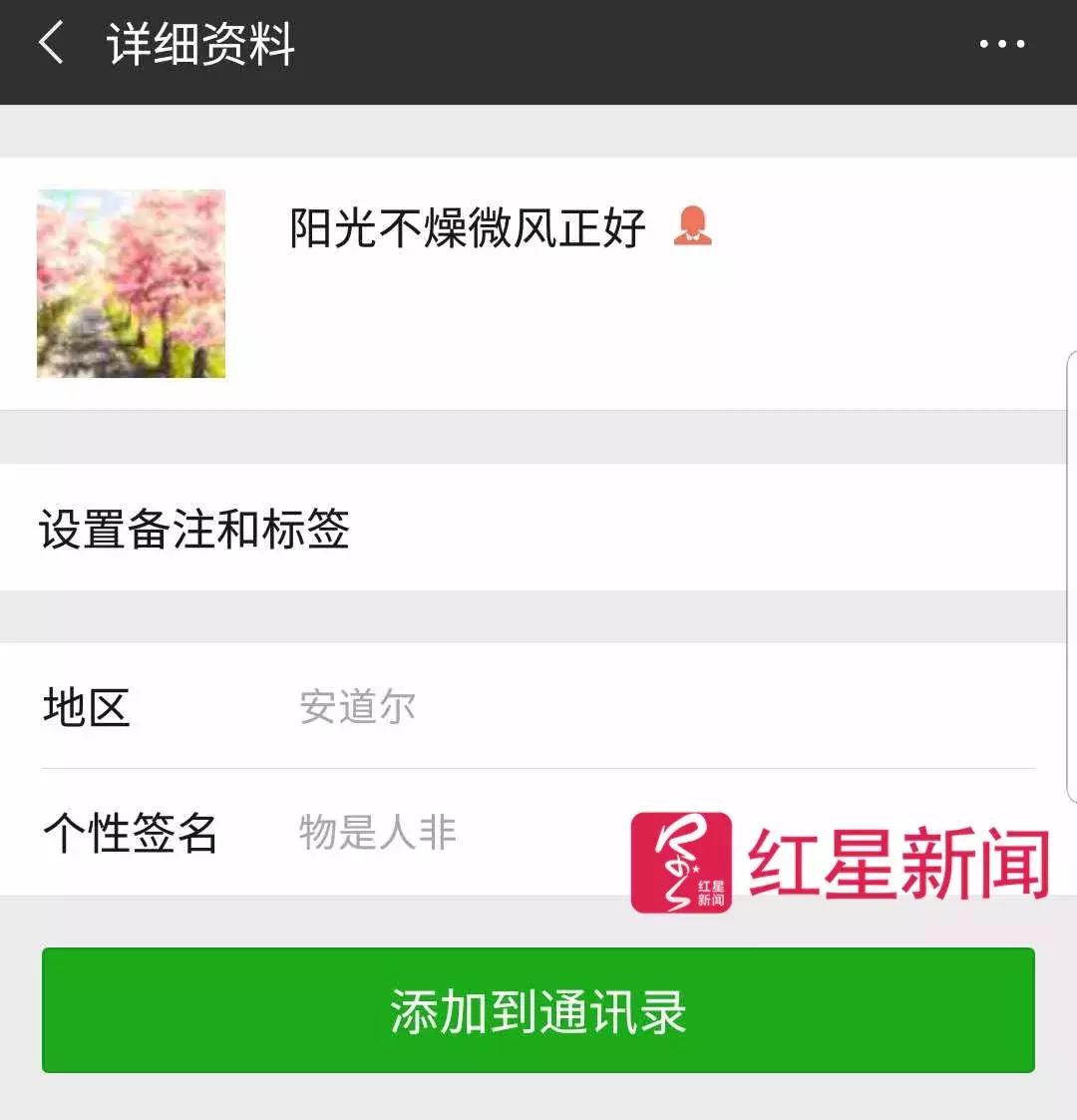Screen dimensions: 1077x1120
Task: Click the region value 安道尔
Action: click(x=357, y=707)
